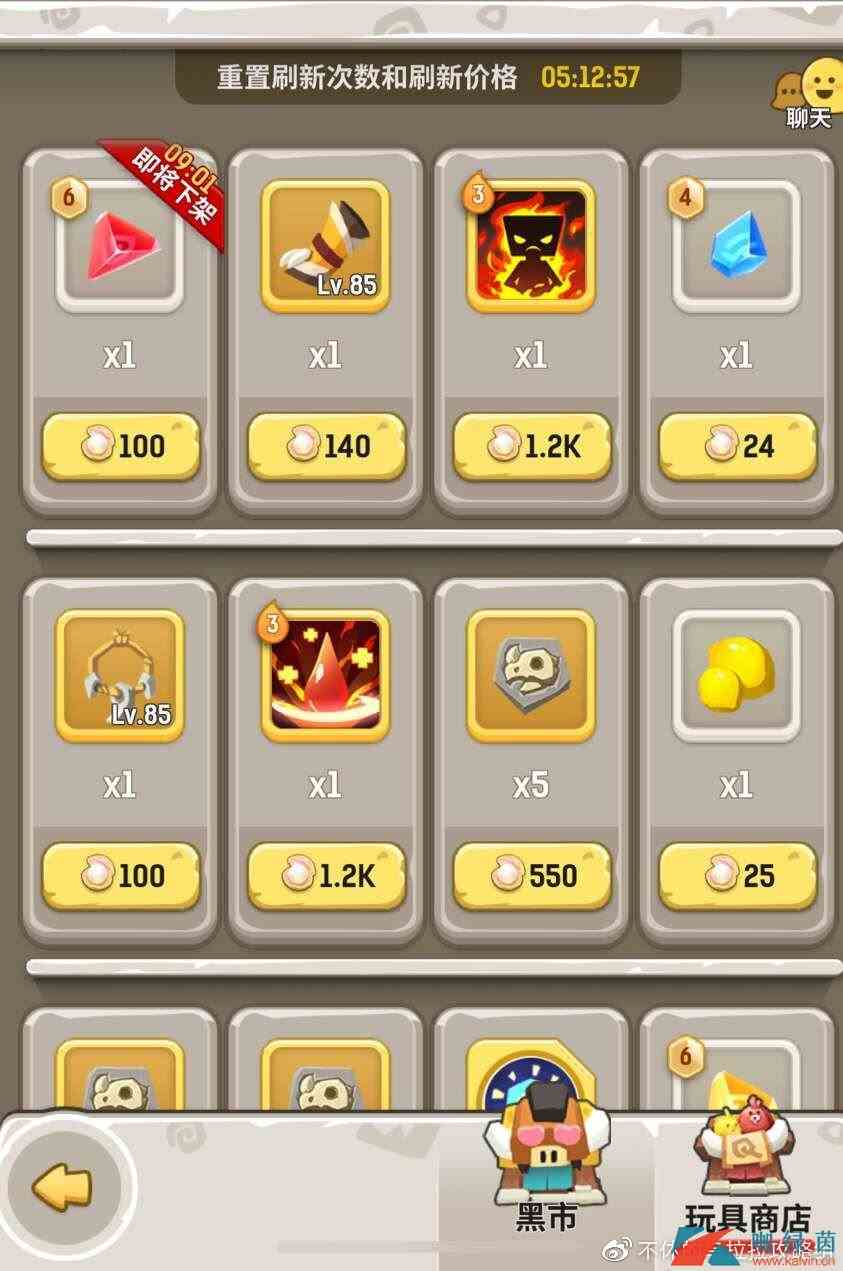The height and width of the screenshot is (1271, 843).
Task: Purchase the red drop skill for 1.2K
Action: pyautogui.click(x=326, y=876)
